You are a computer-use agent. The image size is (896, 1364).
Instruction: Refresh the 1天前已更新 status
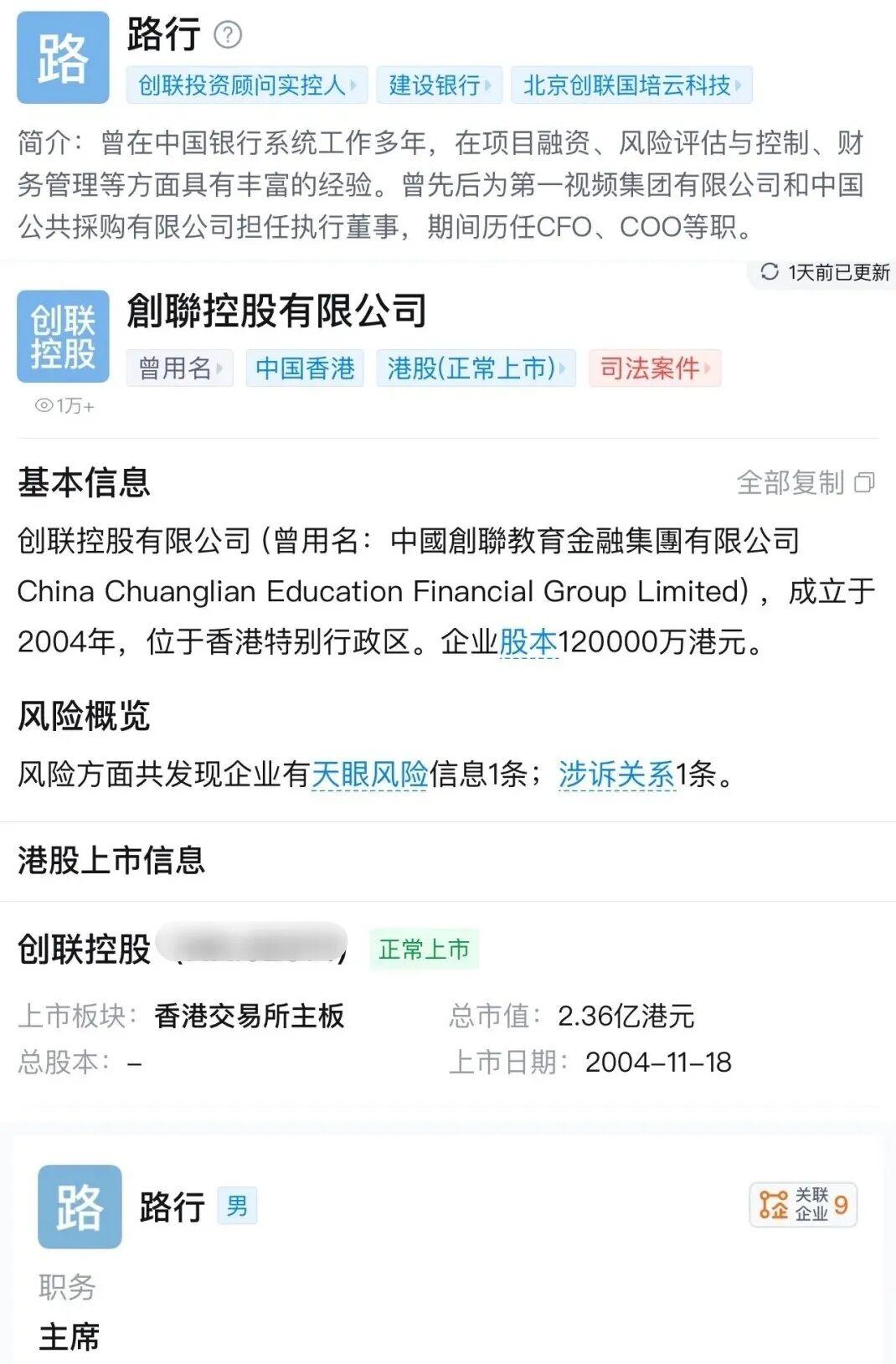point(769,272)
